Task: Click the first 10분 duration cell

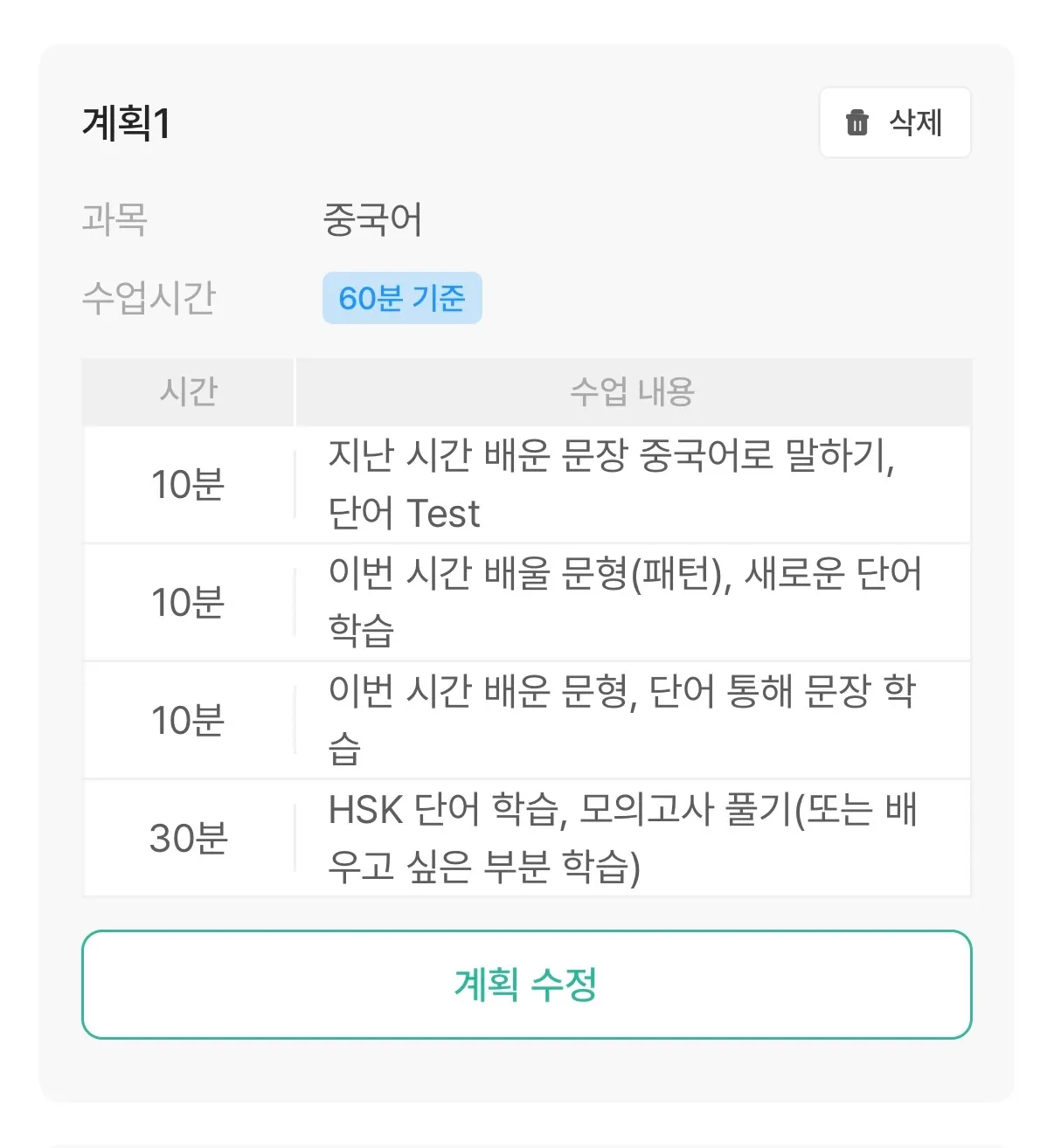Action: pyautogui.click(x=188, y=483)
